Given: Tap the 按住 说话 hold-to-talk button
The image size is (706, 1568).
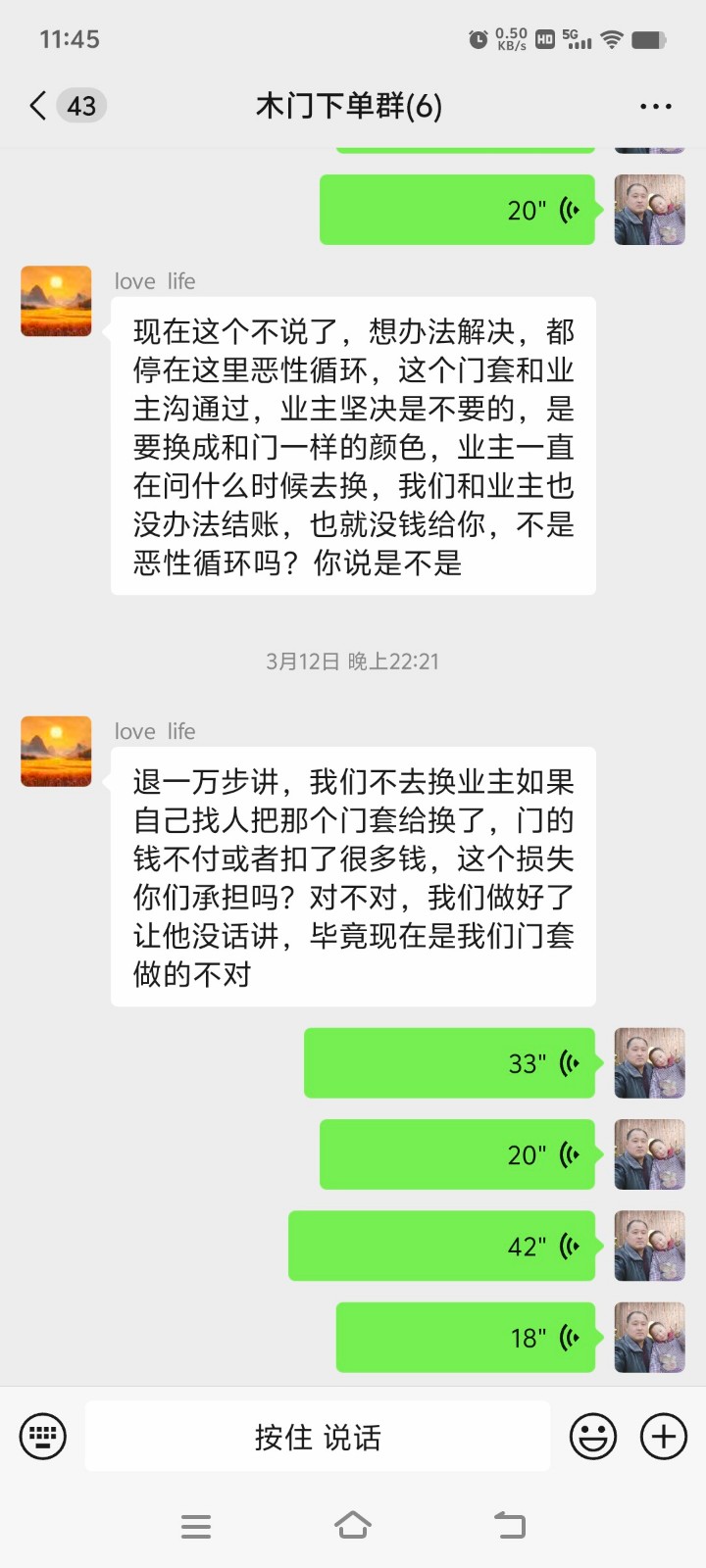Looking at the screenshot, I should point(318,1437).
